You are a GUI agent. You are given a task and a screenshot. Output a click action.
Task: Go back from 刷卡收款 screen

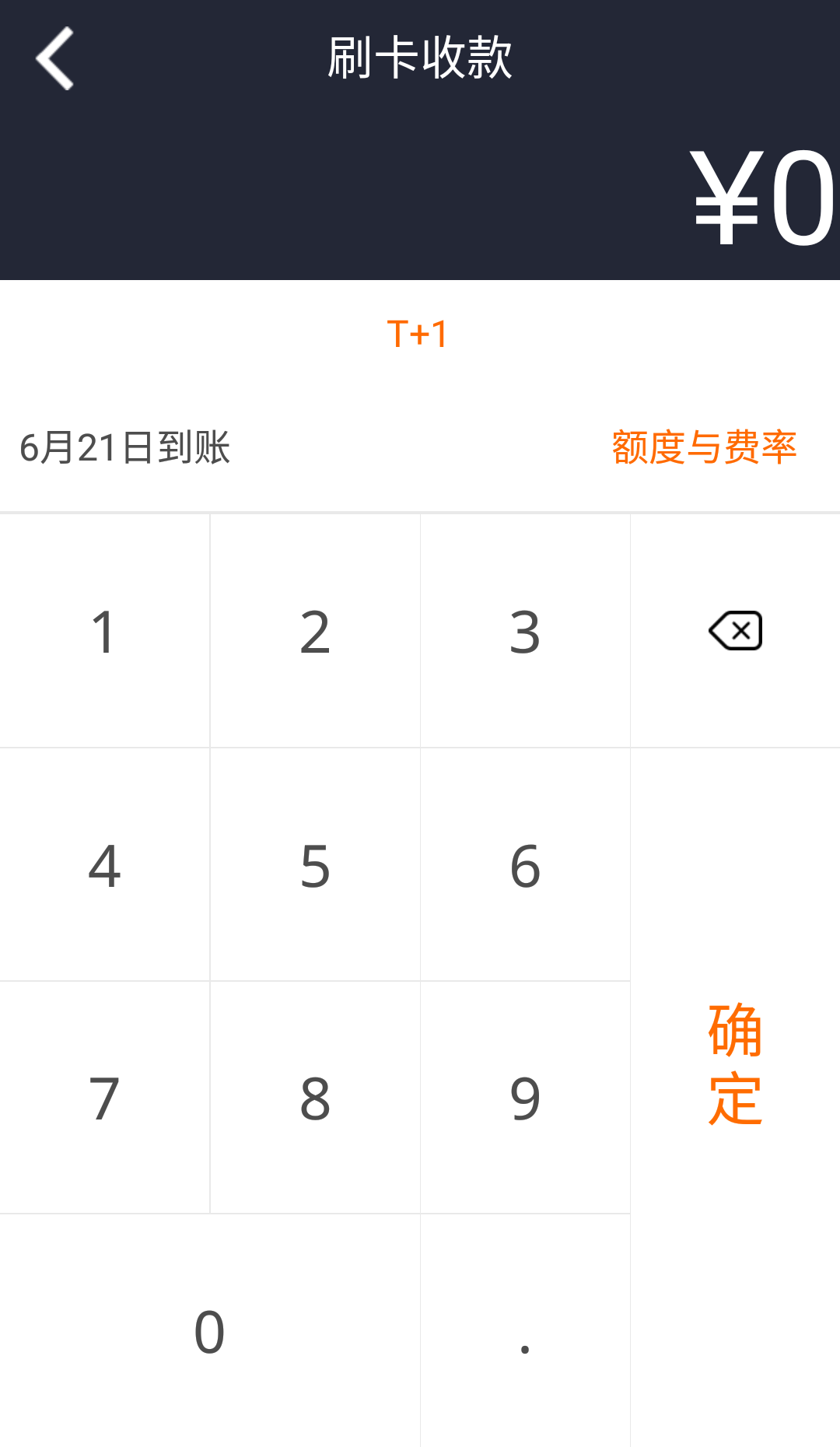point(54,58)
